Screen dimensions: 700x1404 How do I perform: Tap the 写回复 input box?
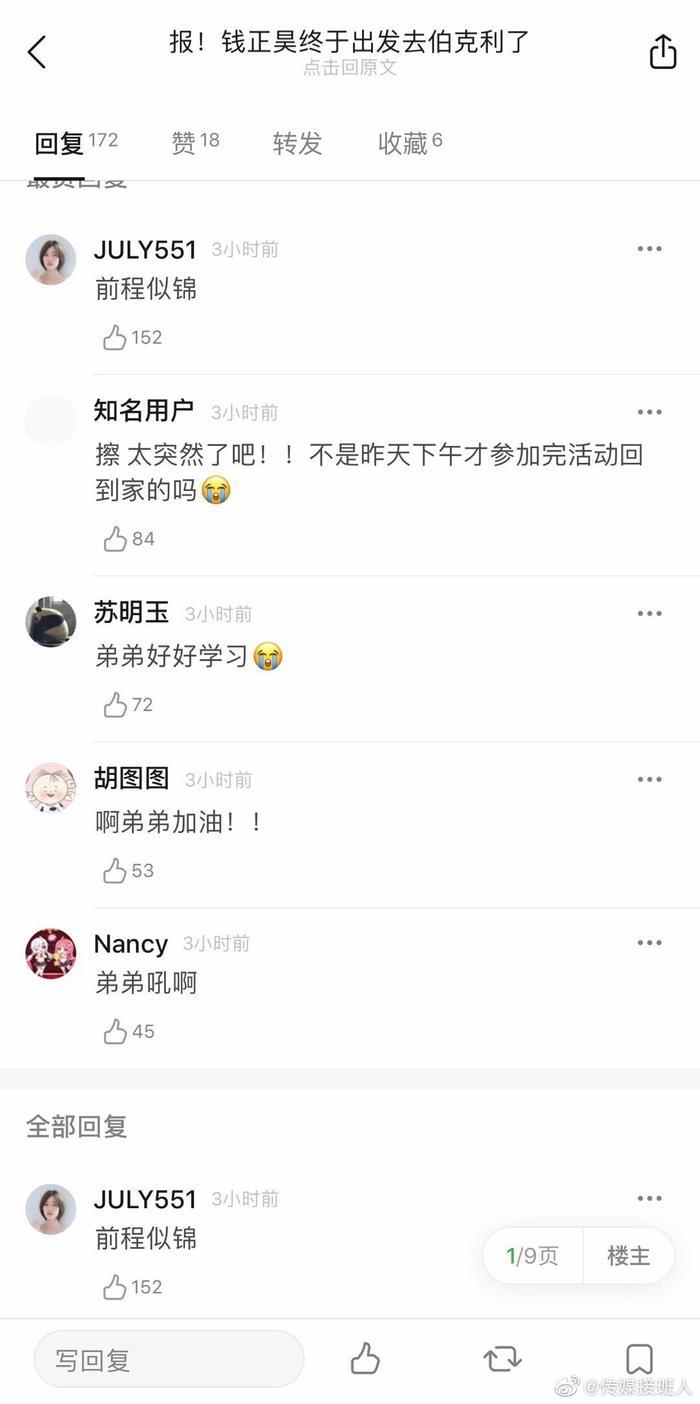click(x=168, y=1360)
